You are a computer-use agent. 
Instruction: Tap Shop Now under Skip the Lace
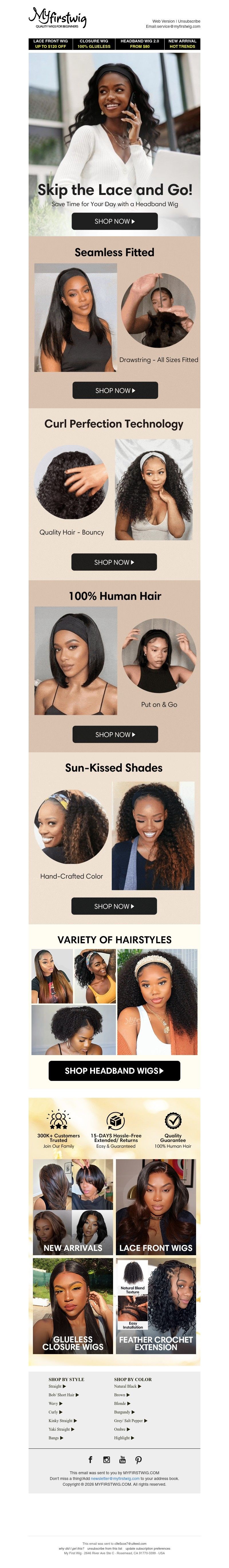[x=114, y=222]
